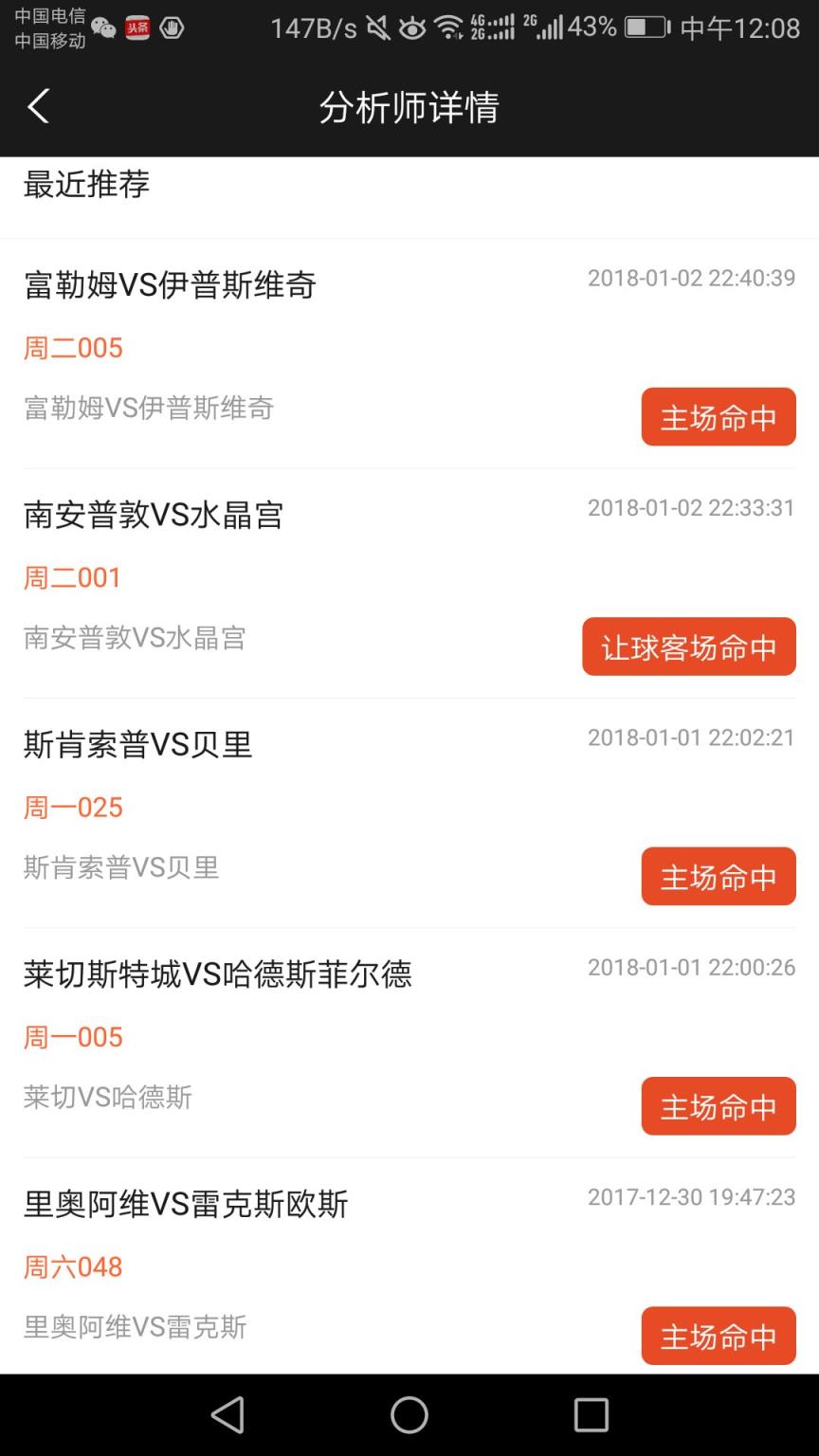Screen dimensions: 819x1456
Task: Select the 周二005 match label
Action: (73, 348)
